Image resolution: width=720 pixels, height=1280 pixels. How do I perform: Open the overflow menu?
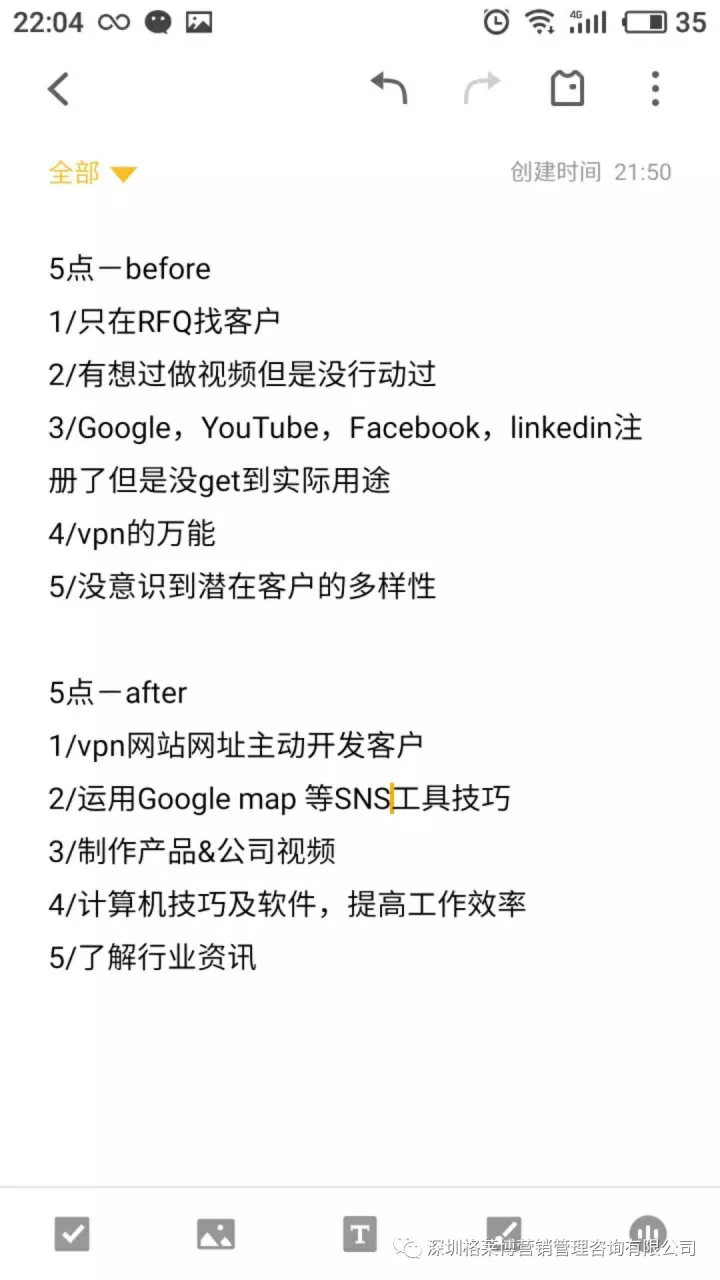pyautogui.click(x=655, y=88)
